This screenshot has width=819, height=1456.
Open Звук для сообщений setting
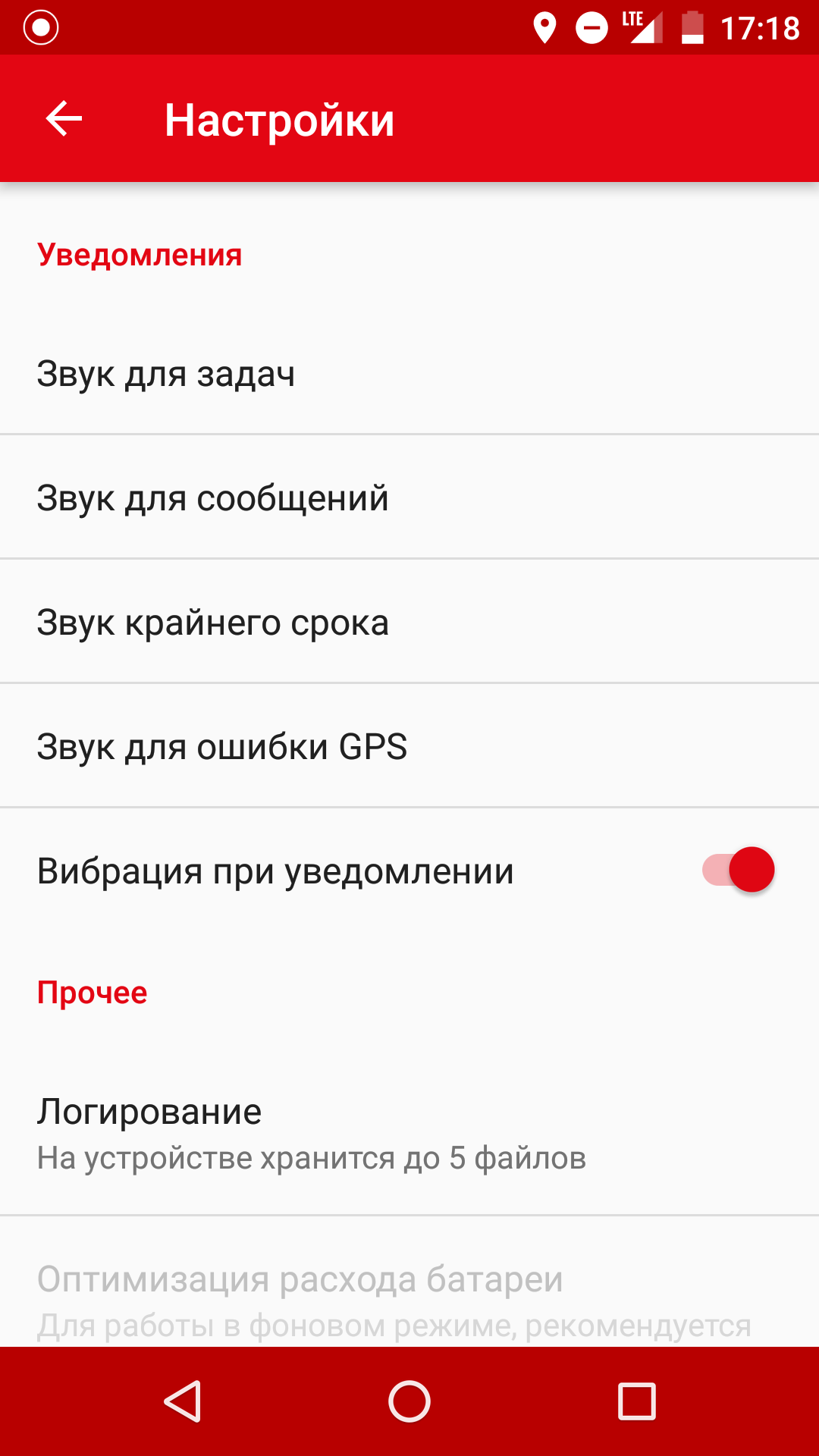coord(409,497)
